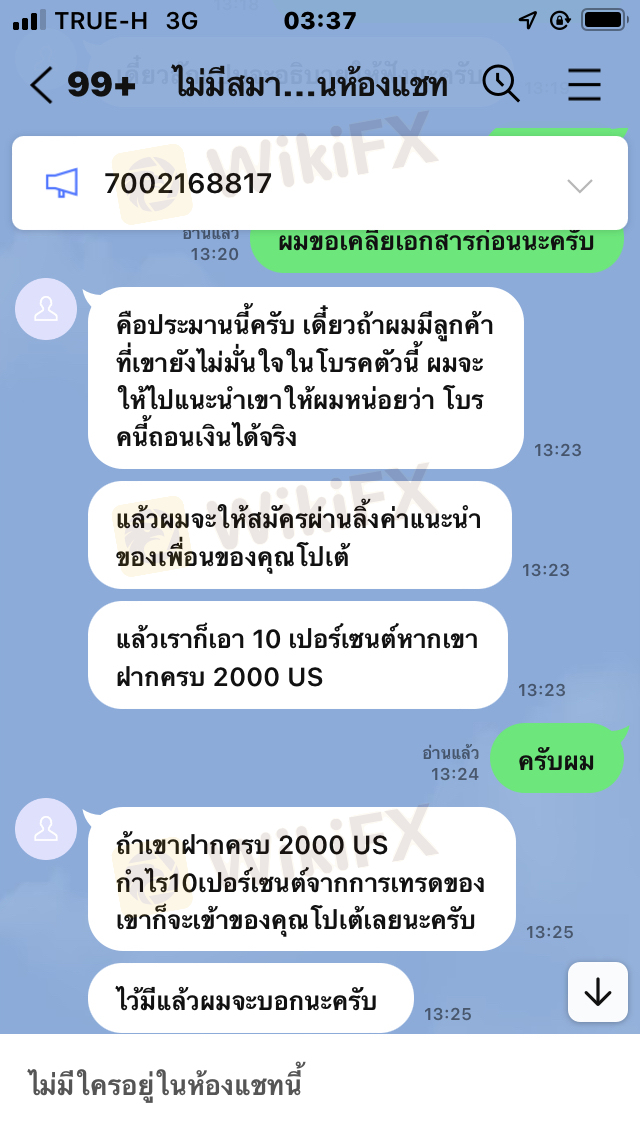Open the chat menu
The height and width of the screenshot is (1136, 640).
(584, 85)
